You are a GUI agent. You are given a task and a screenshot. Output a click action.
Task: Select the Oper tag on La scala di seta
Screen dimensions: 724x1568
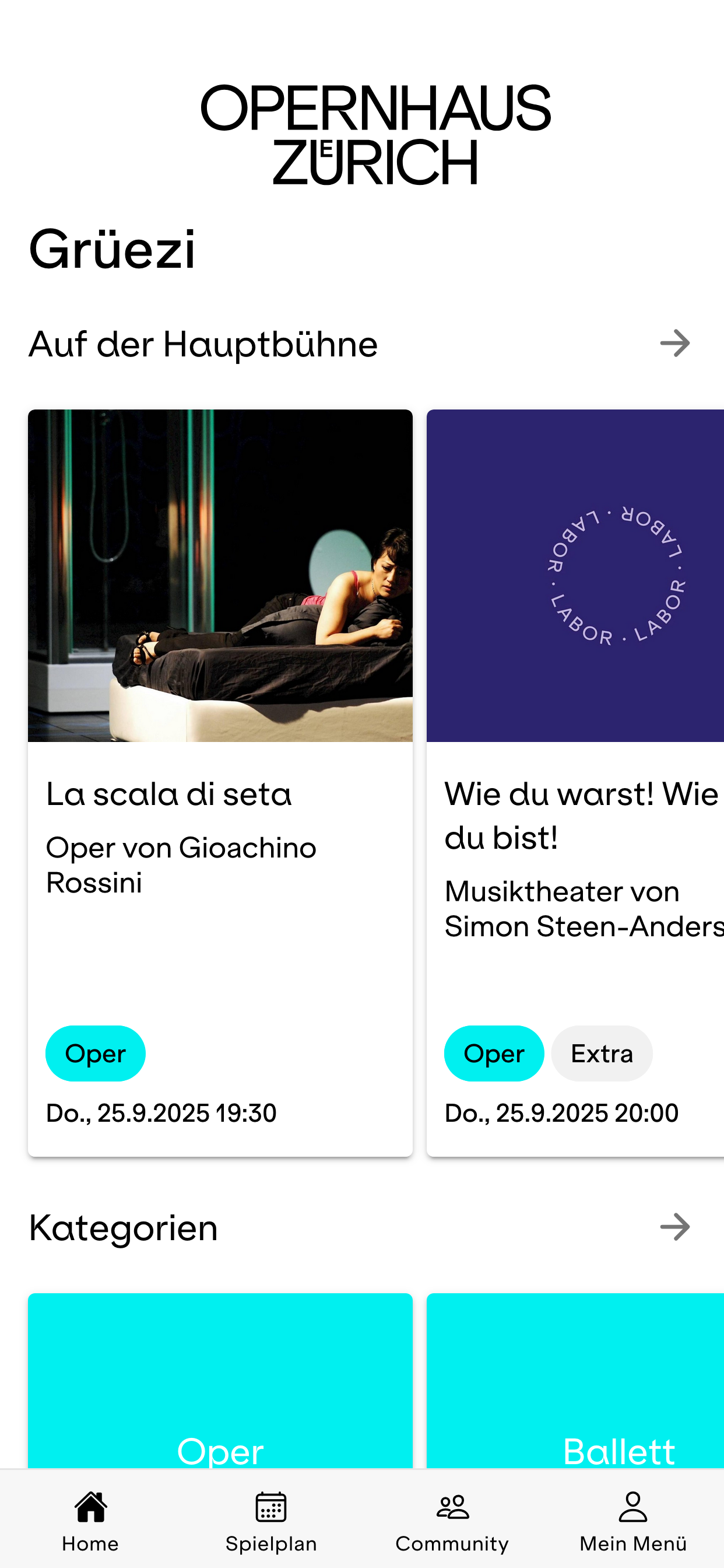[x=96, y=1053]
